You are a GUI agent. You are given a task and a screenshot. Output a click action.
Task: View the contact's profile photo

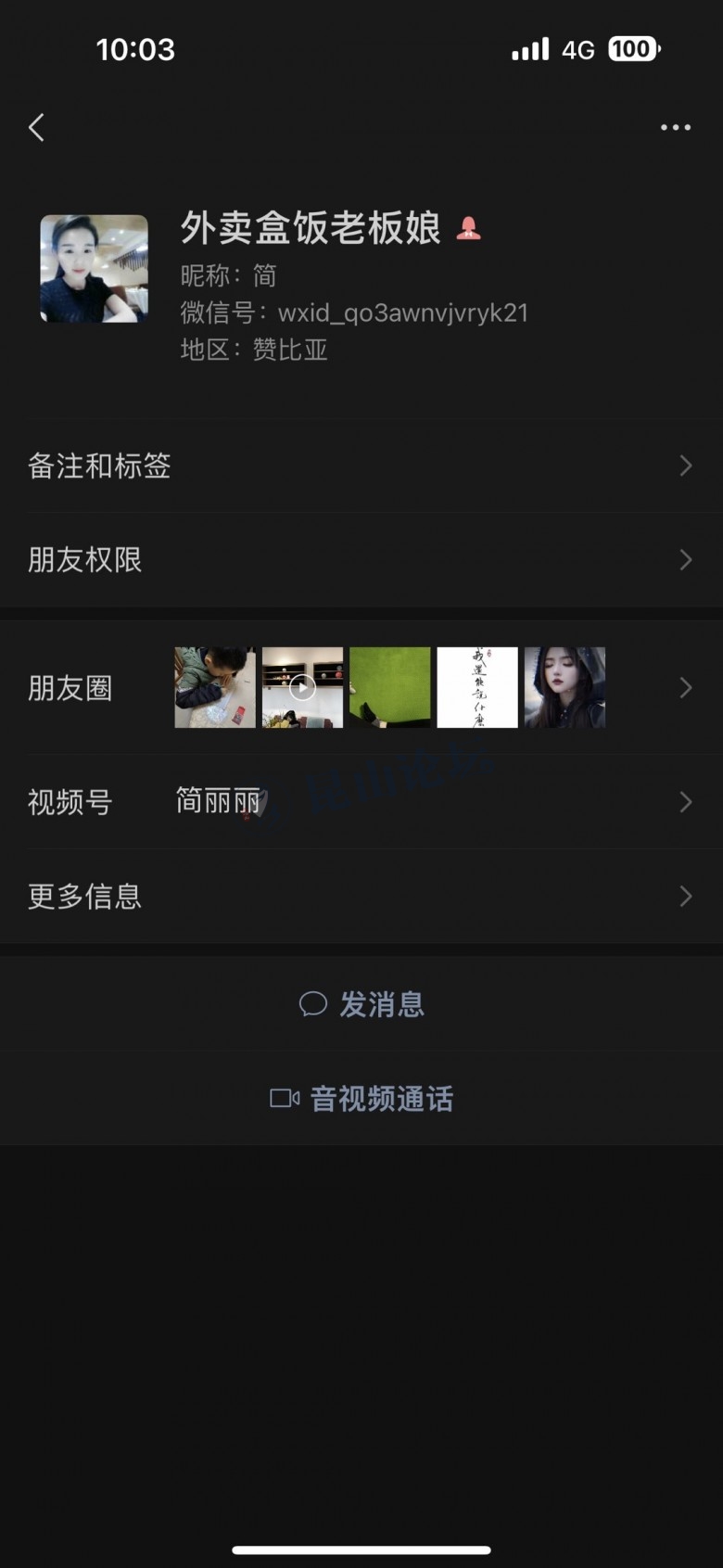point(94,269)
